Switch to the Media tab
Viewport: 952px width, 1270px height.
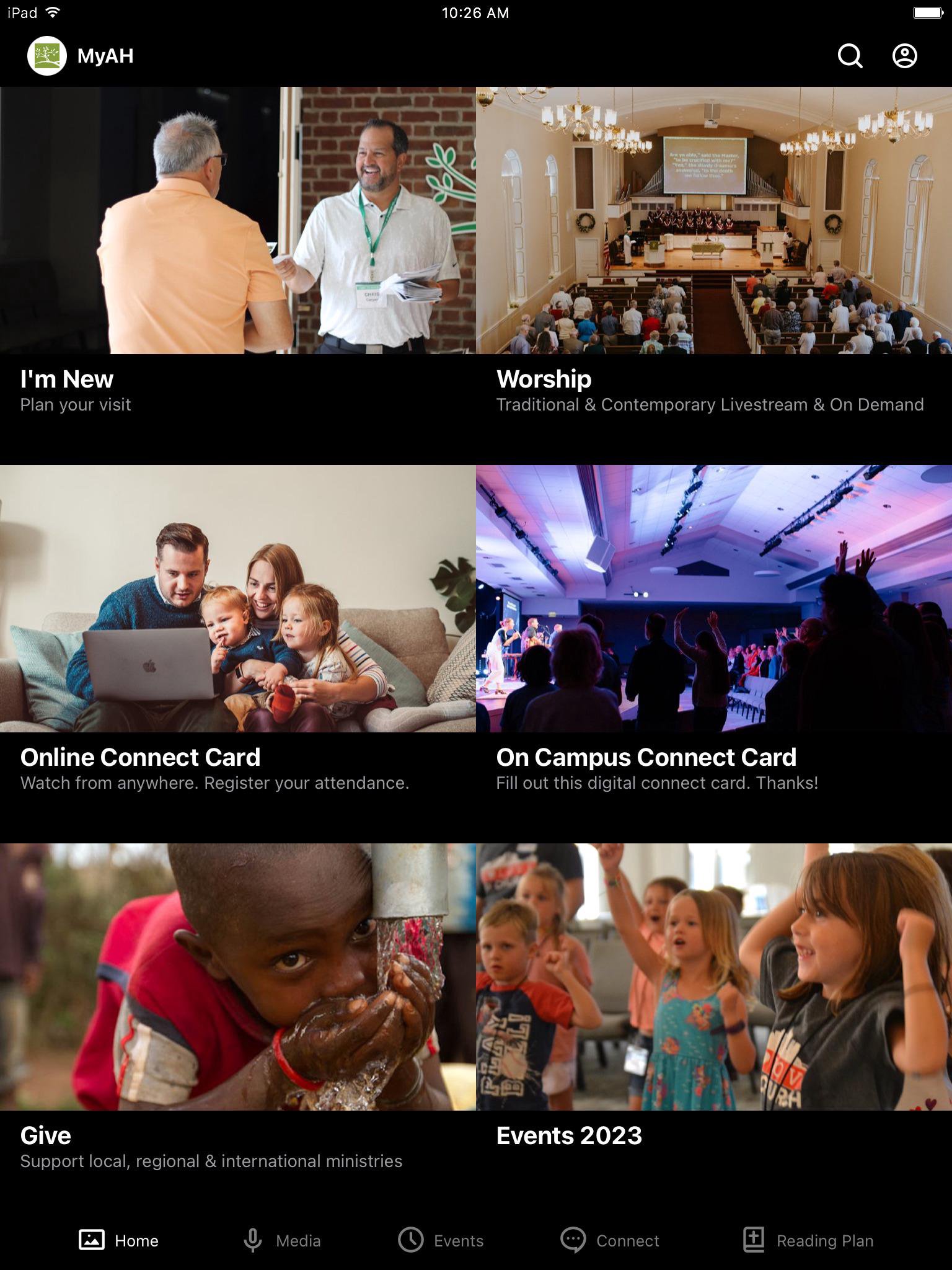(281, 1240)
